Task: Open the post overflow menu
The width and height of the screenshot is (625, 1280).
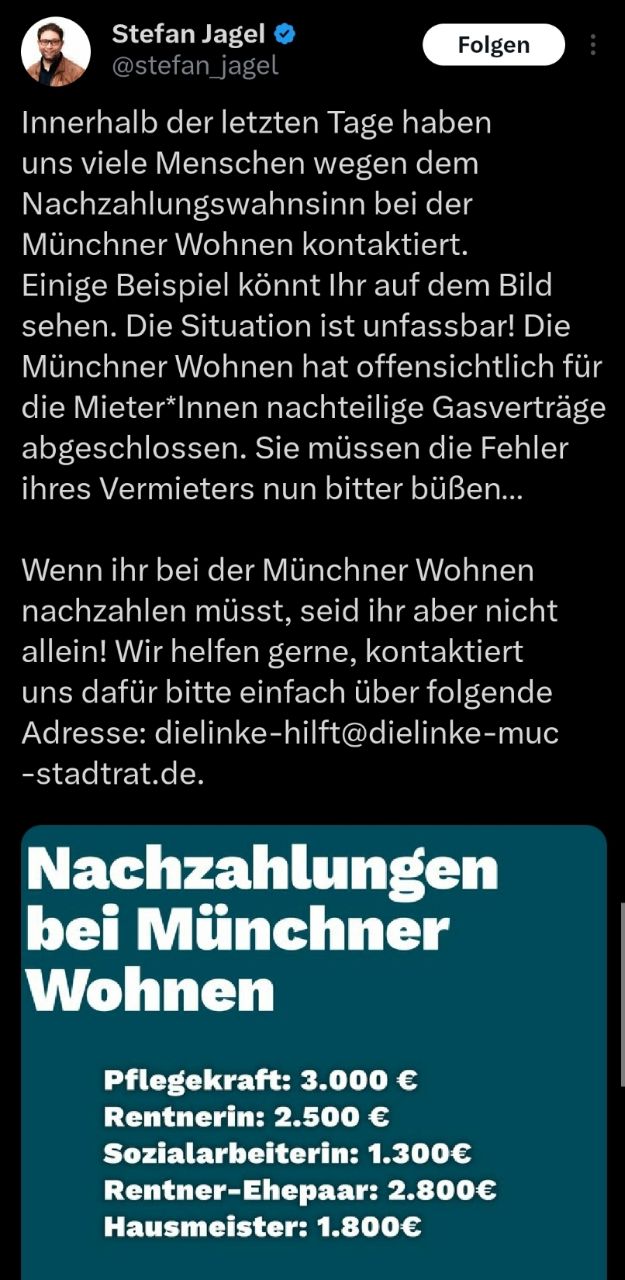Action: [x=594, y=46]
